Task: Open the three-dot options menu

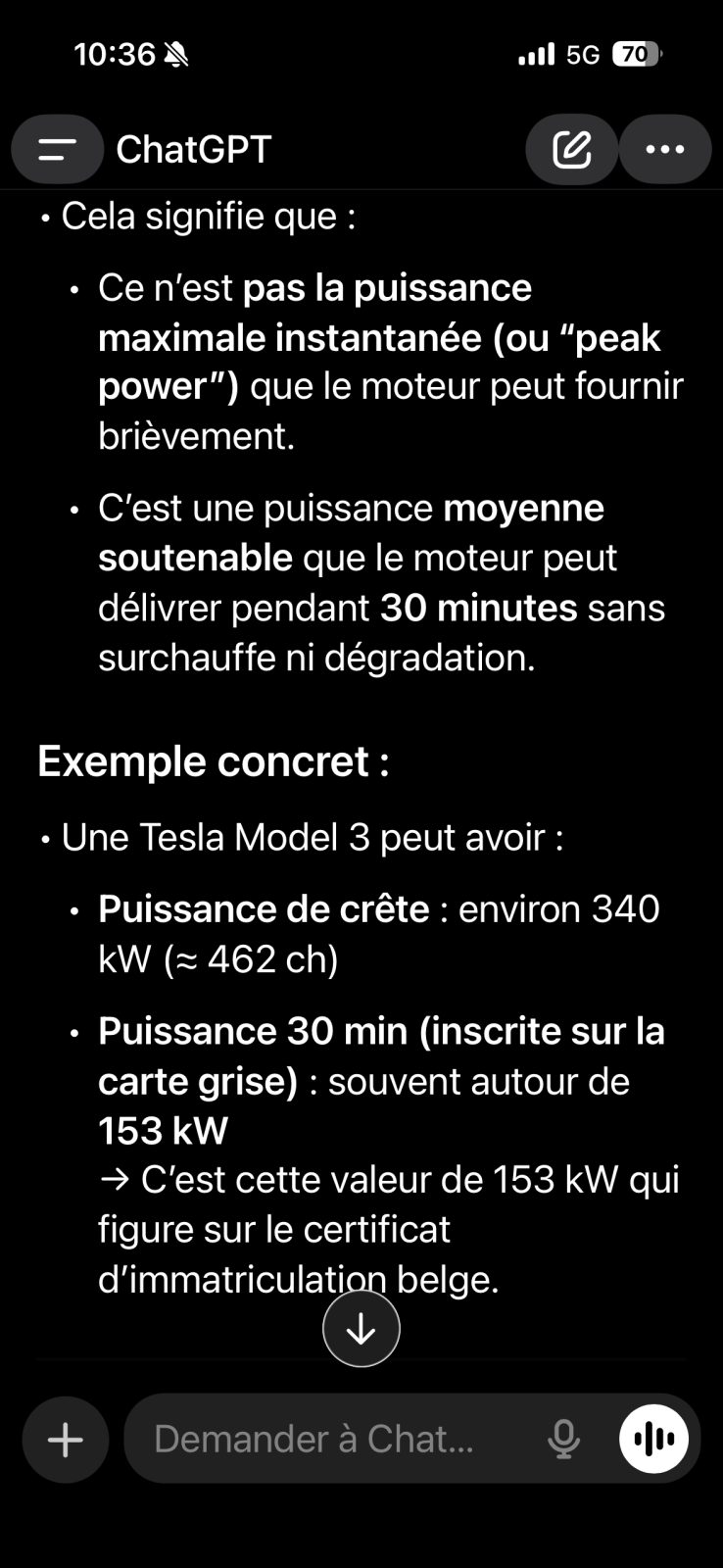Action: [665, 149]
